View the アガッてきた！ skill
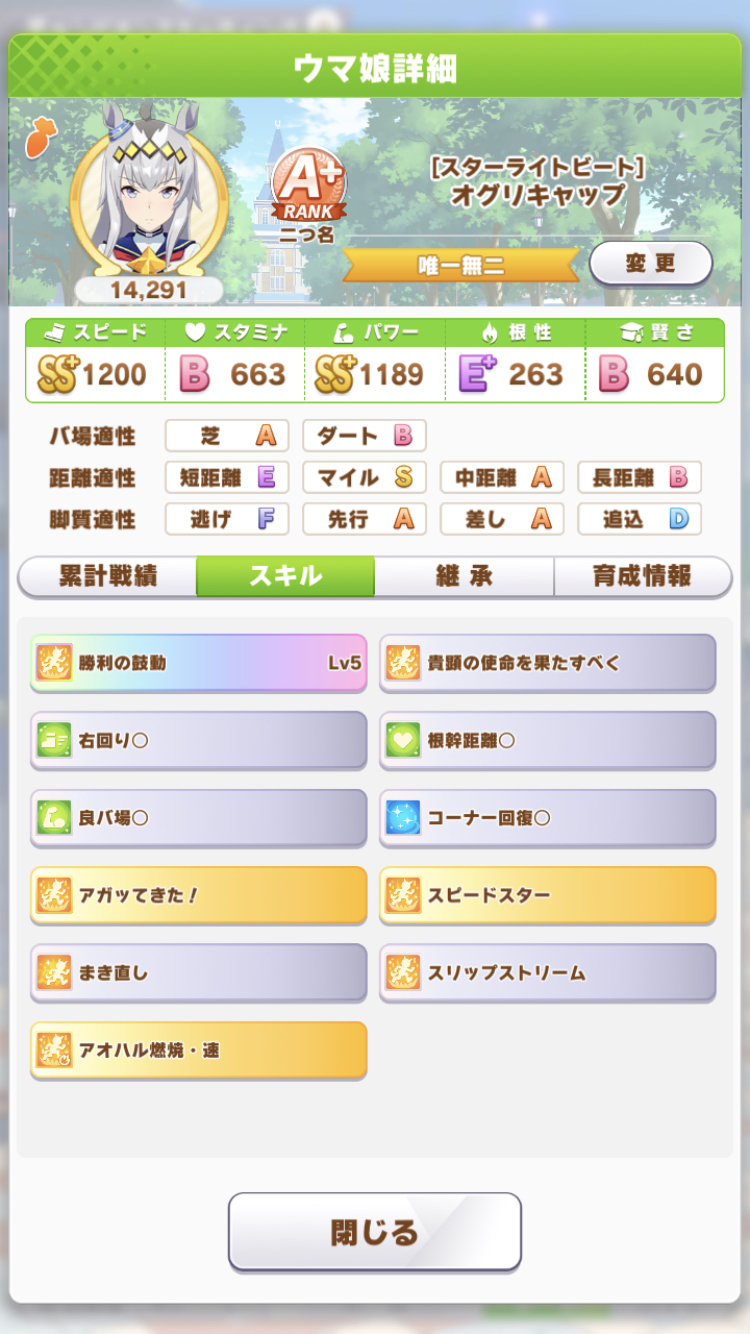Screen dimensions: 750x1334 [x=199, y=895]
